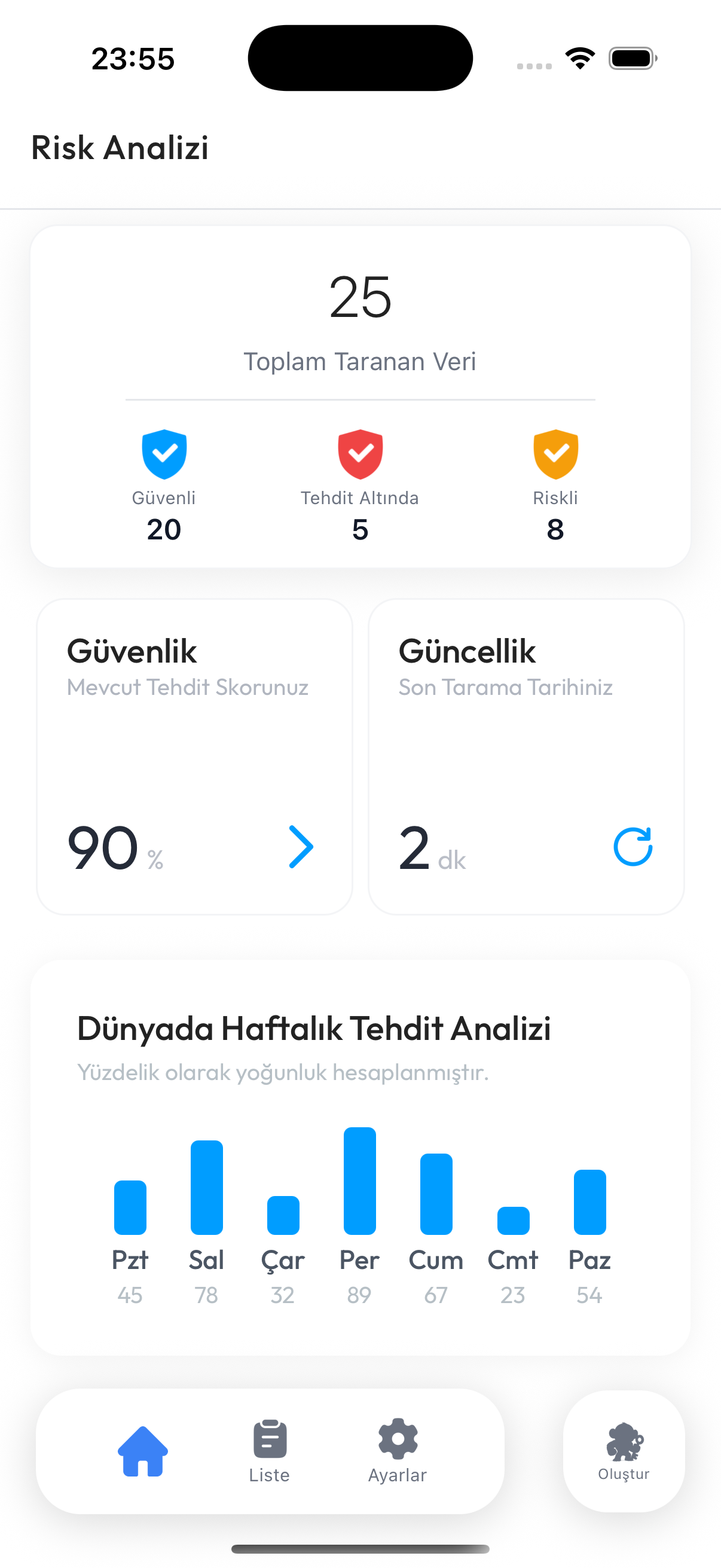721x1568 pixels.
Task: Tap the Wi-Fi indicator in the status bar
Action: pos(579,57)
